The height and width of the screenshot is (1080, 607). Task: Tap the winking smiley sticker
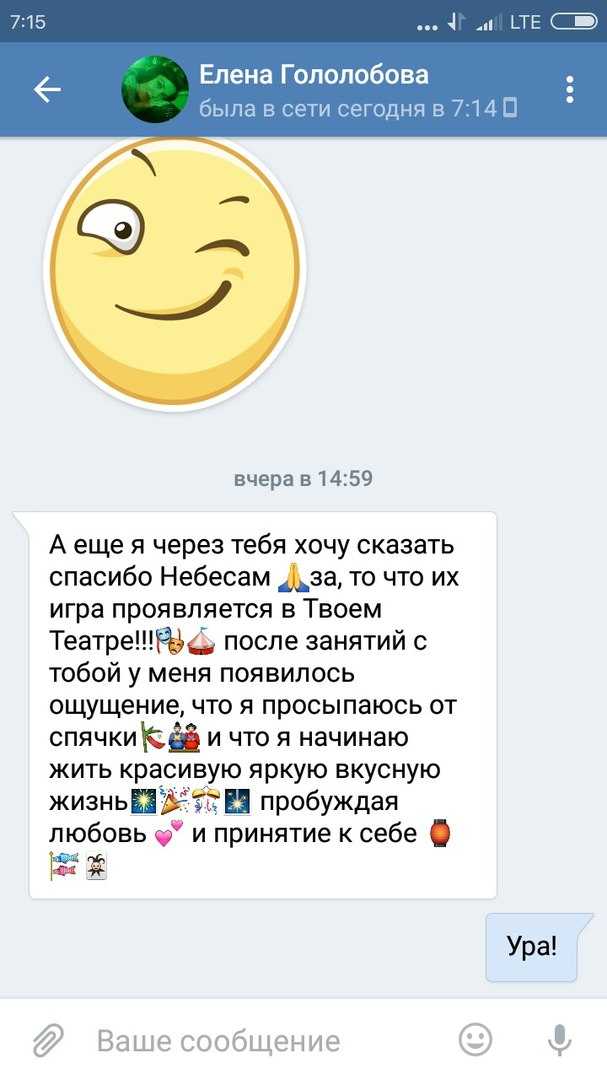click(x=176, y=273)
